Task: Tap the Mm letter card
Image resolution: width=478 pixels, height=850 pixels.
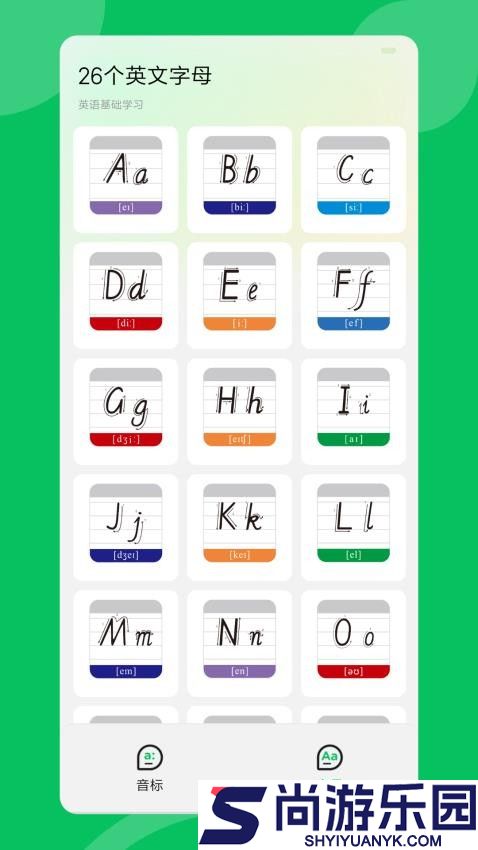Action: (x=126, y=643)
